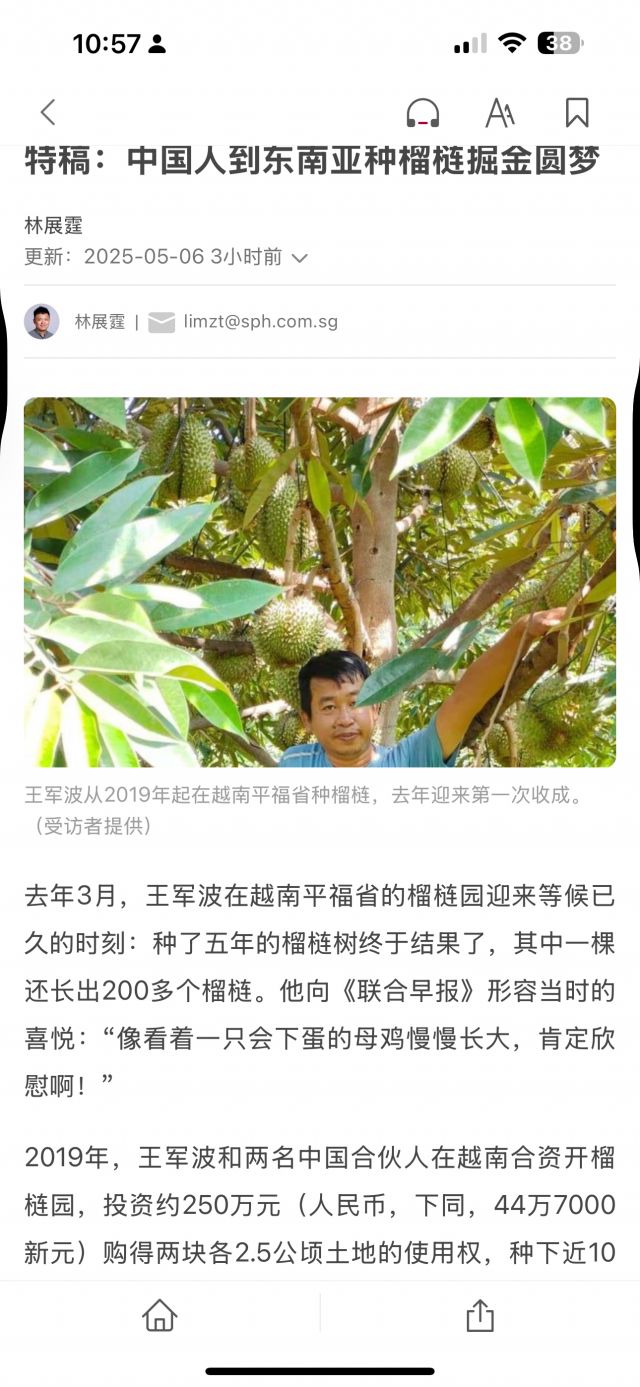This screenshot has height=1387, width=640.
Task: Expand the update time dropdown arrow
Action: click(299, 258)
